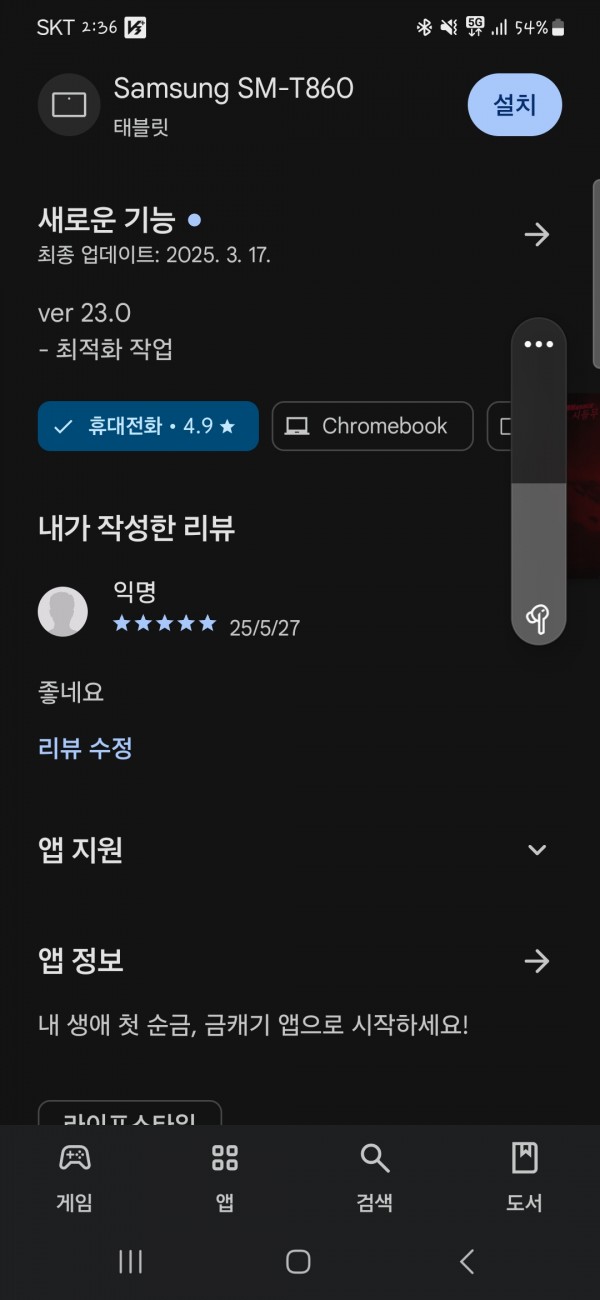Switch to the 도서 tab
600x1300 pixels.
click(x=524, y=1177)
